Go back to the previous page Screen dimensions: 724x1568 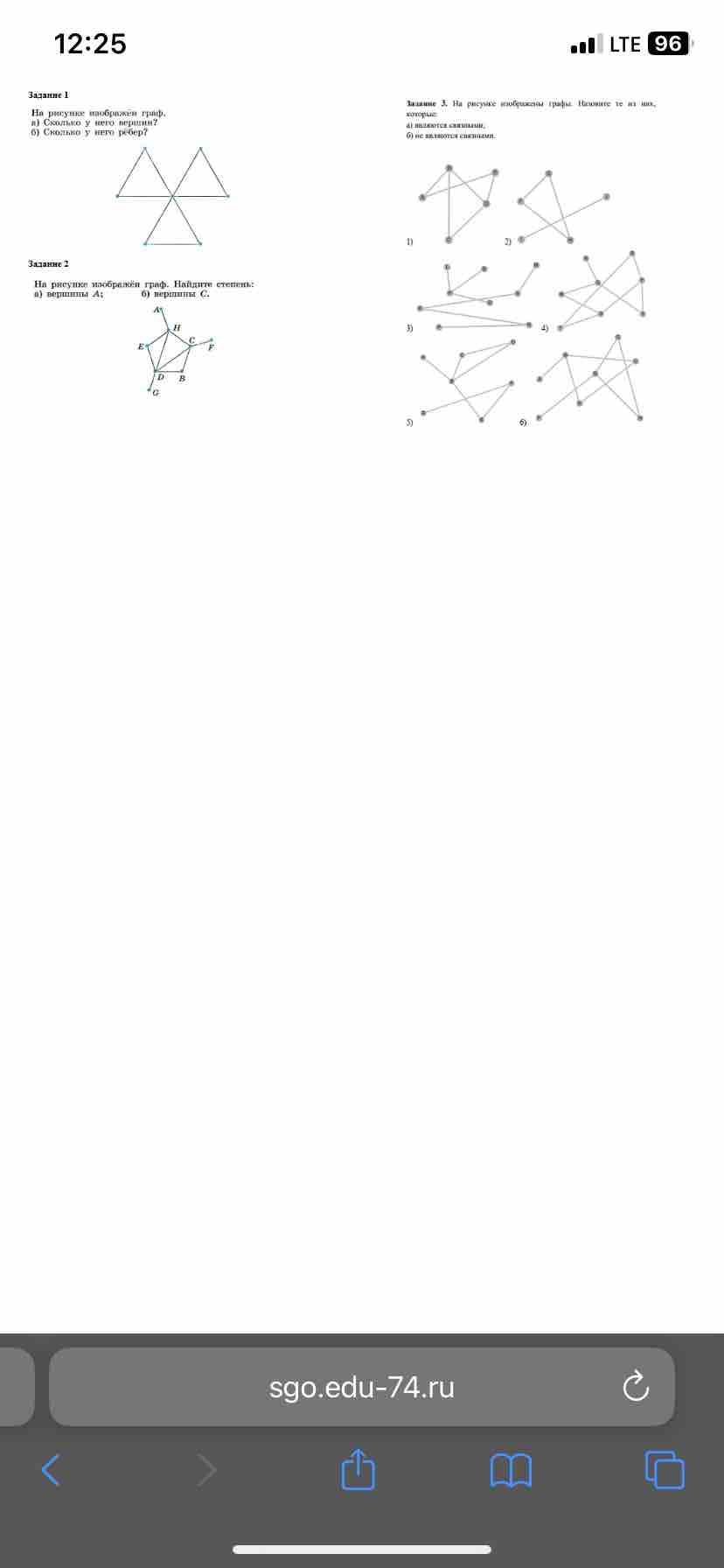[x=52, y=1469]
